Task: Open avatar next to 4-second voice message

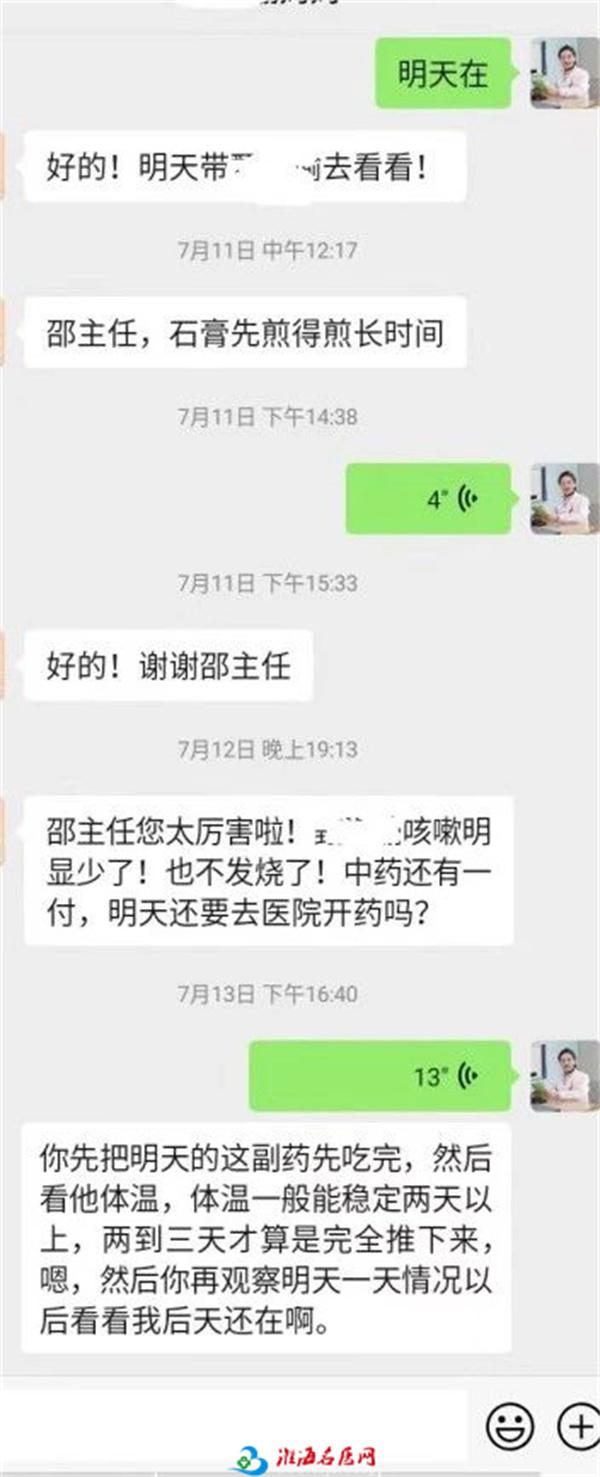Action: (x=564, y=498)
